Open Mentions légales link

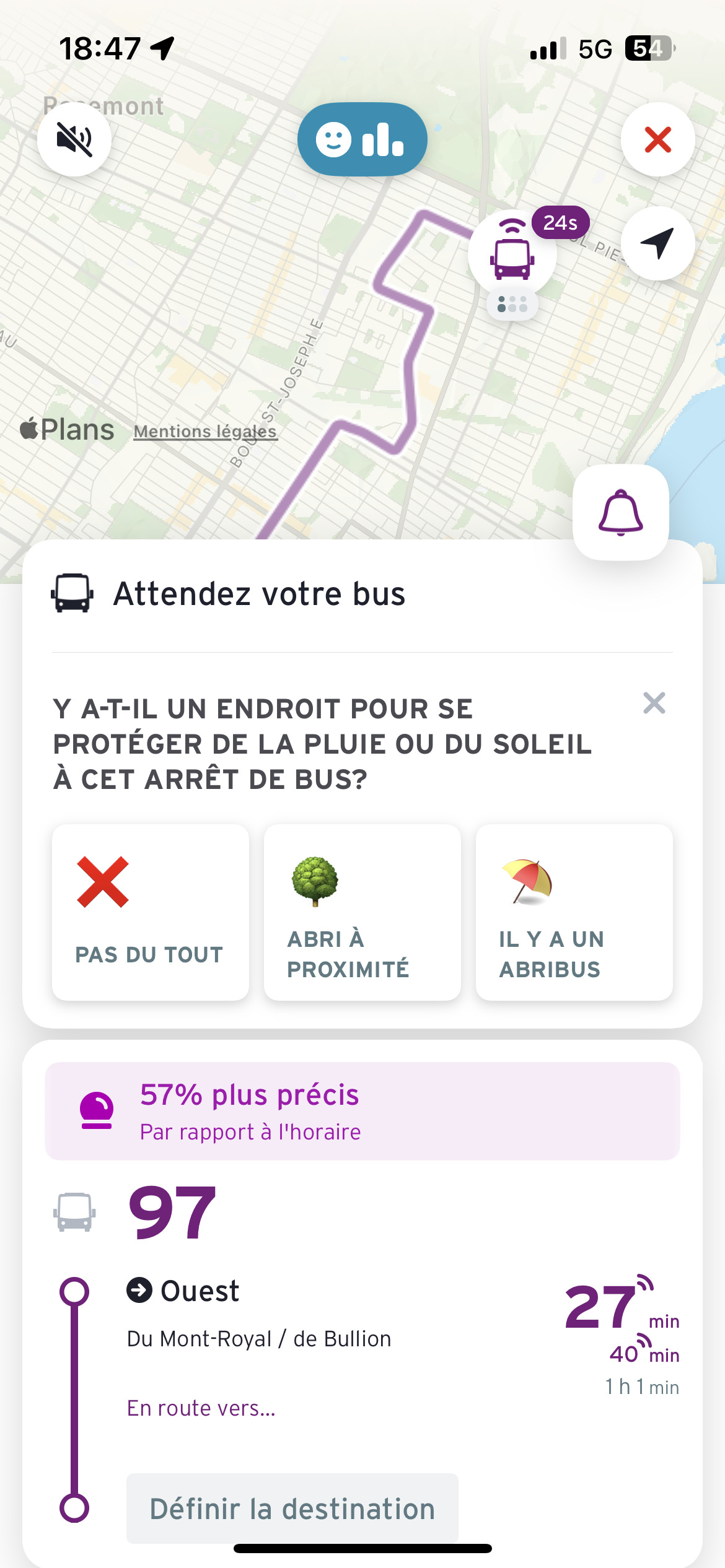click(x=205, y=431)
